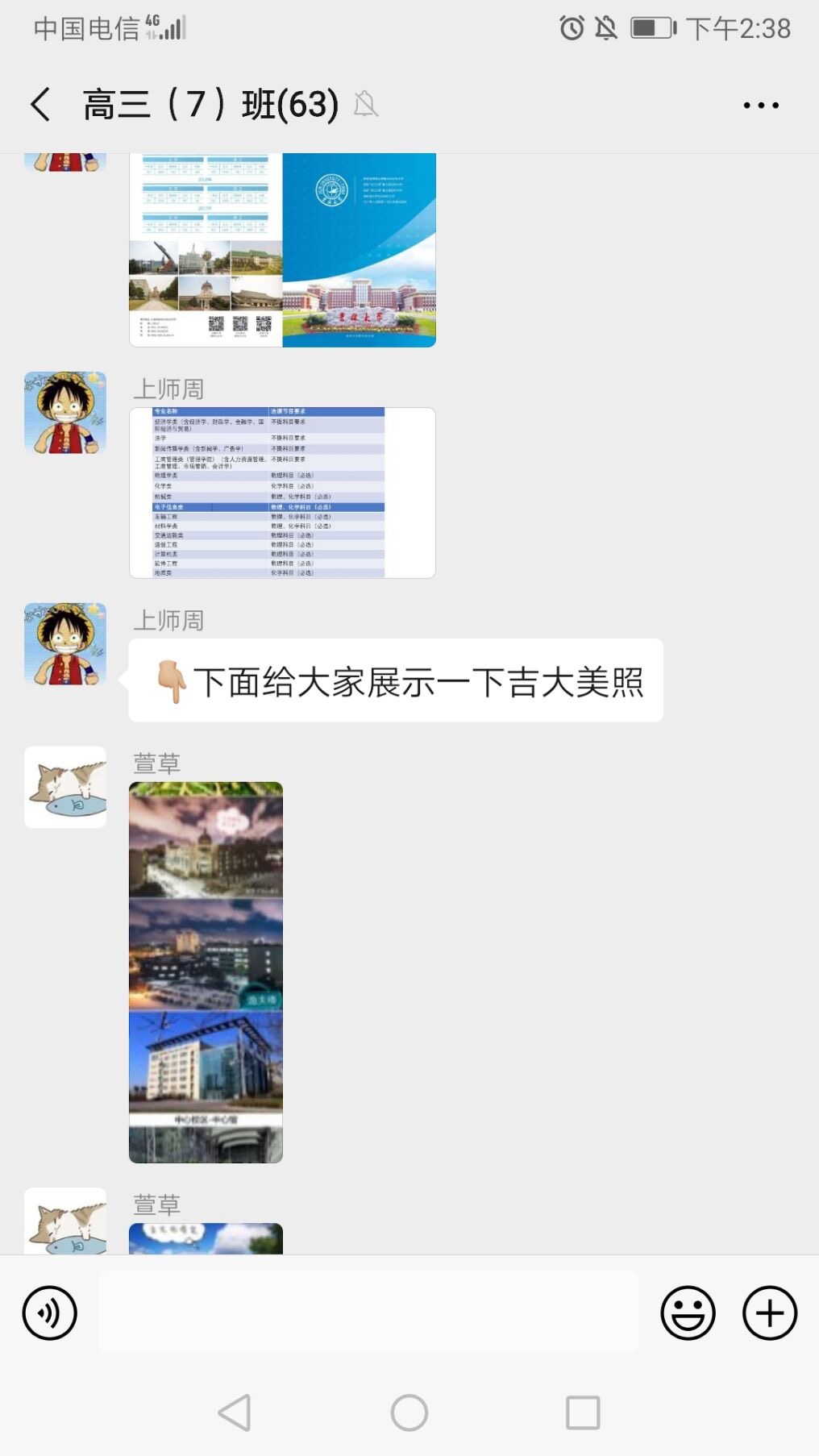This screenshot has height=1456, width=819.
Task: Open the blue Jilin University brochure image
Action: [x=282, y=250]
